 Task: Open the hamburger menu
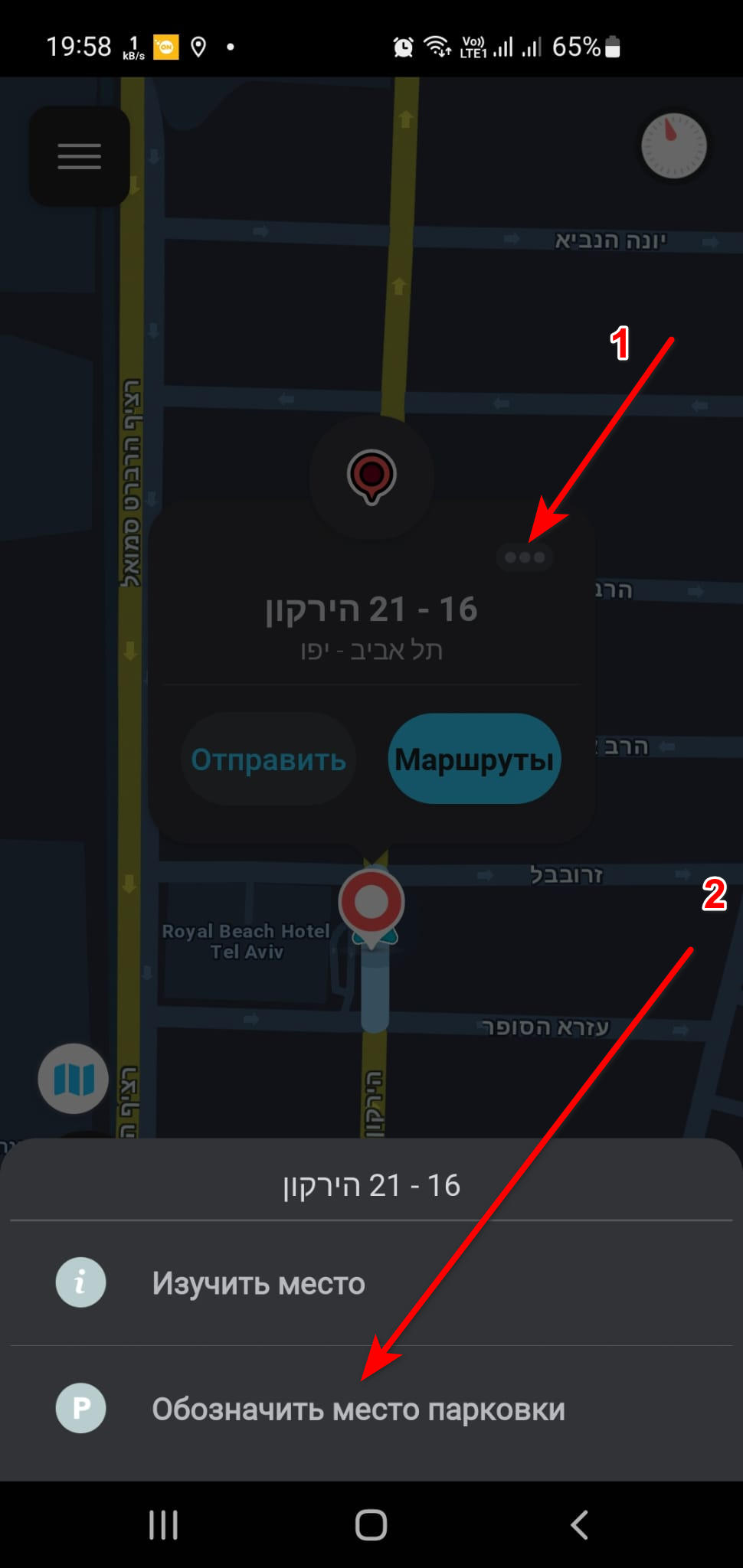(x=80, y=156)
